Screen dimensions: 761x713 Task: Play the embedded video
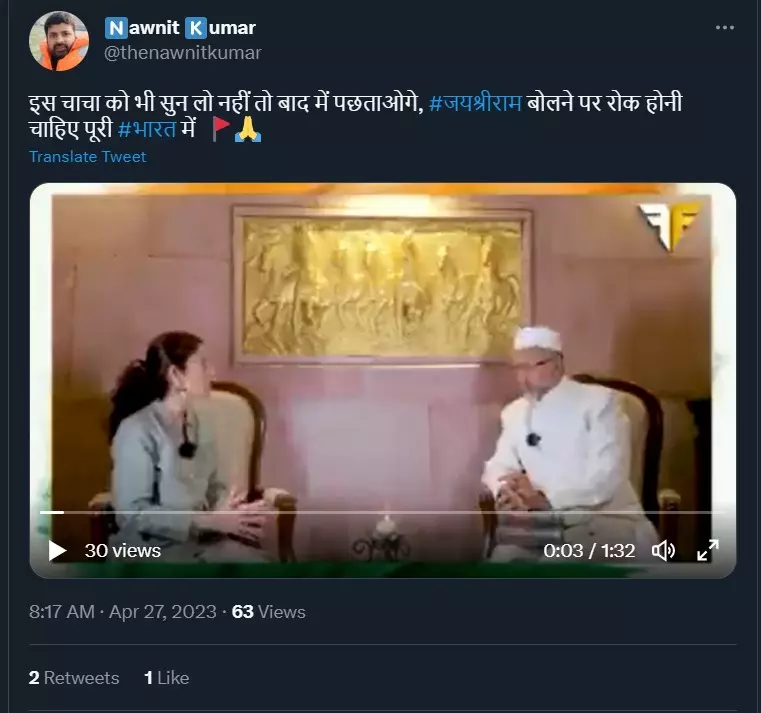[57, 550]
